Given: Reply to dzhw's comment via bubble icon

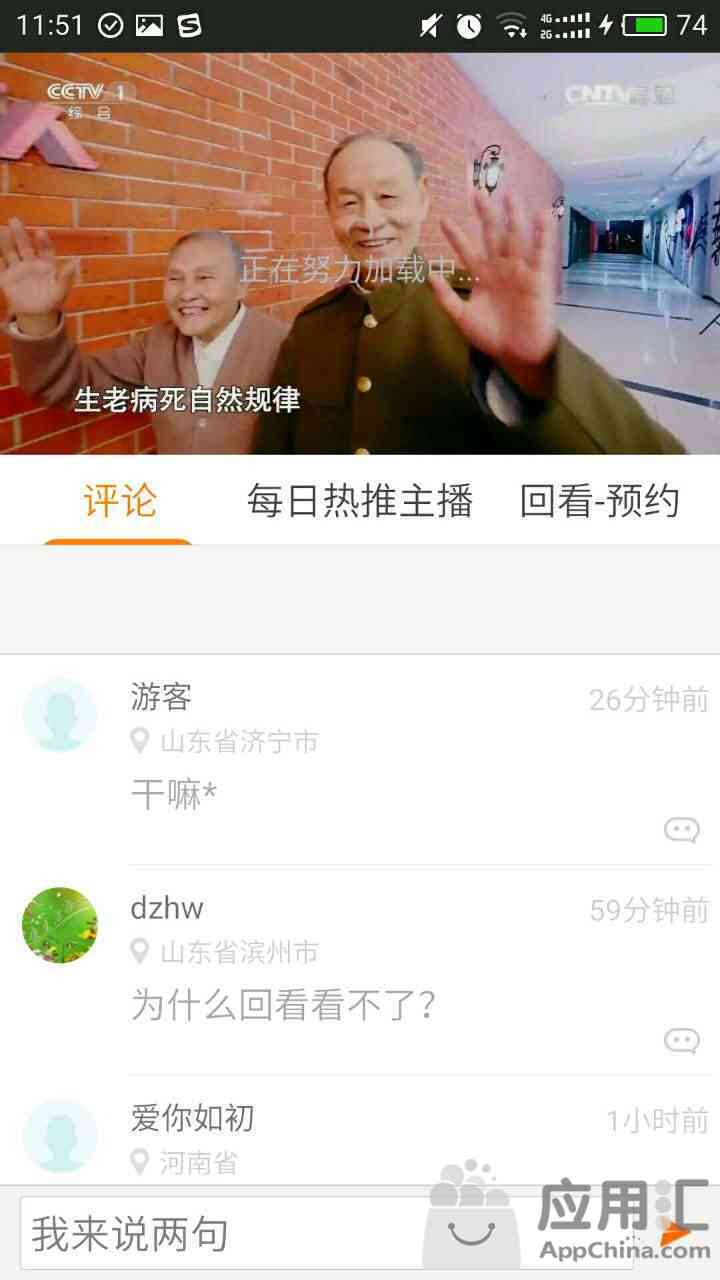Looking at the screenshot, I should [681, 1041].
